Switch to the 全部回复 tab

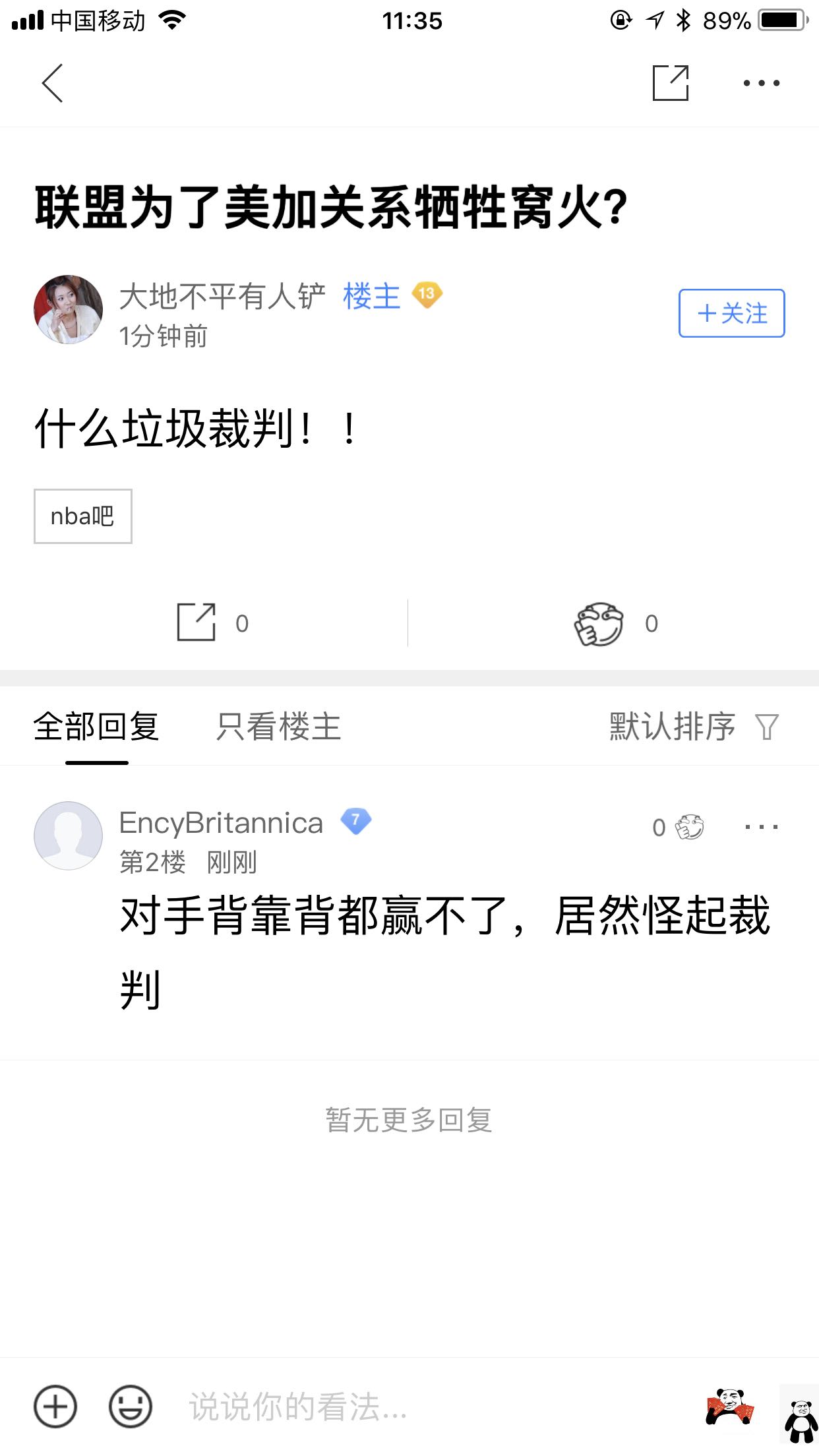click(96, 727)
